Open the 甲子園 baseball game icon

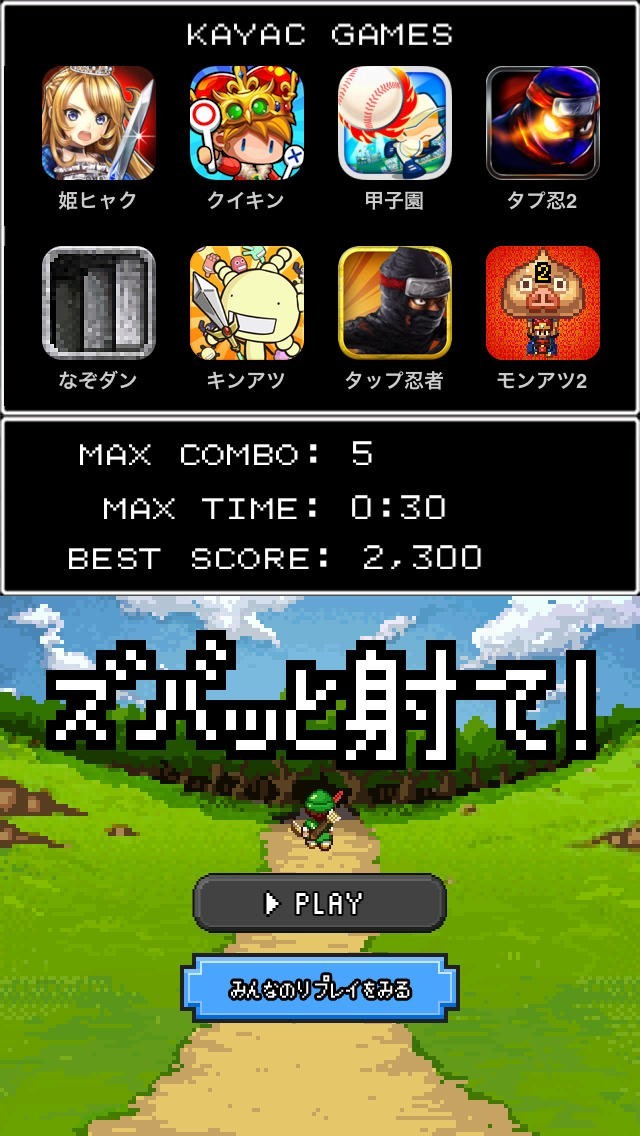click(394, 123)
